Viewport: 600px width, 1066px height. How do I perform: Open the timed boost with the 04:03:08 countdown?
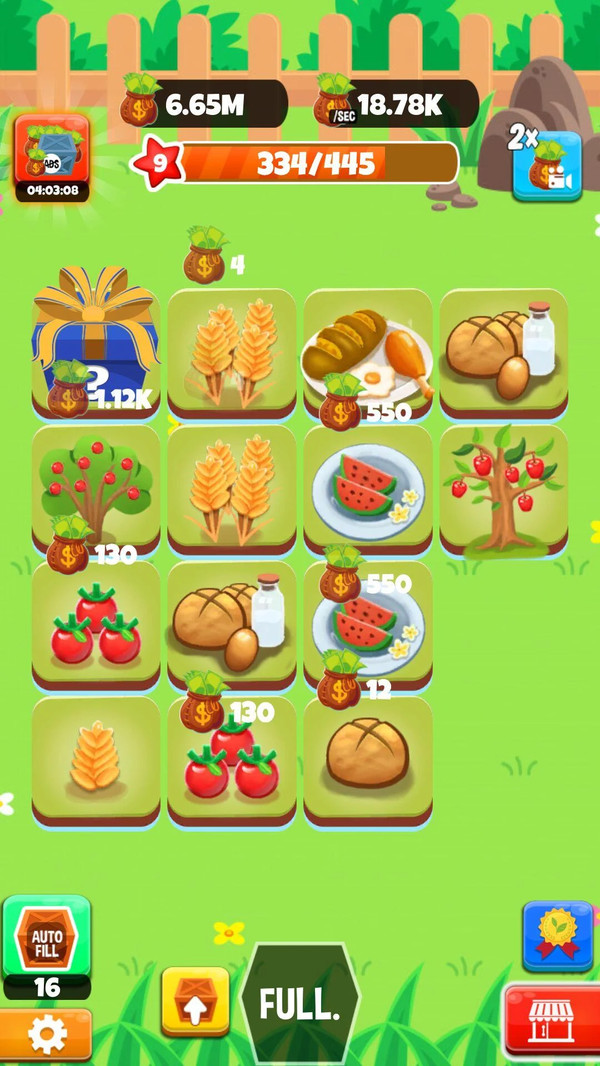point(52,158)
